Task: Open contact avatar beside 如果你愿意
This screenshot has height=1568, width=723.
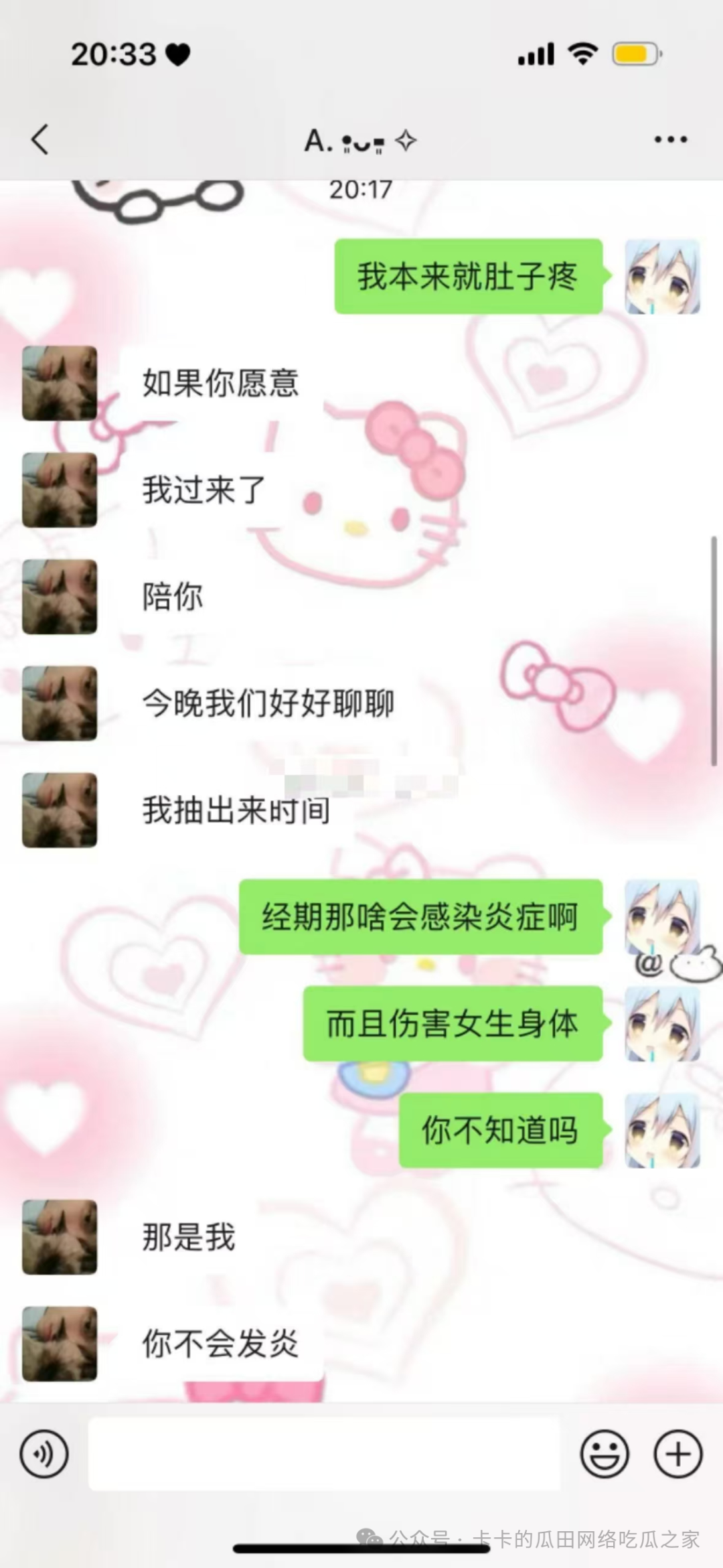Action: click(x=60, y=383)
